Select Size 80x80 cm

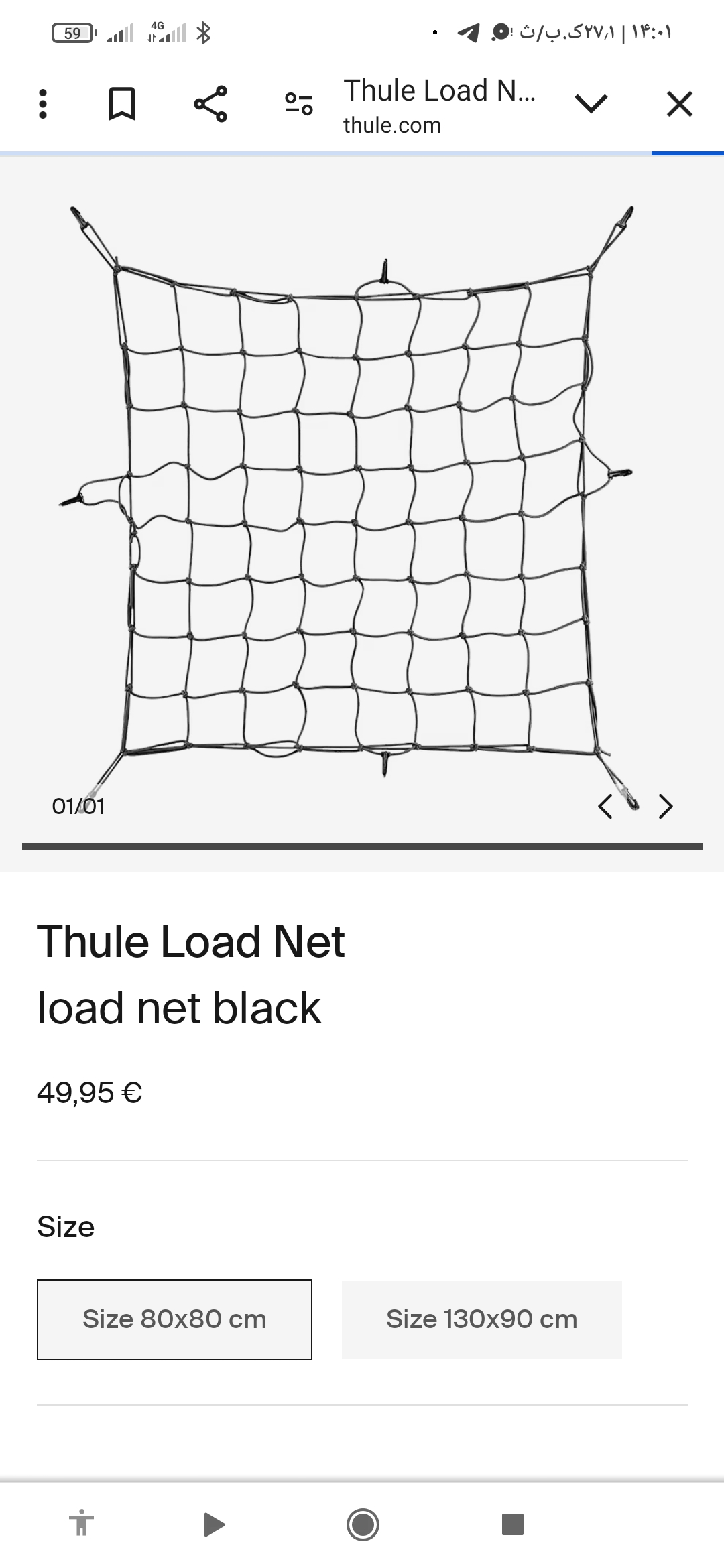click(x=174, y=1319)
